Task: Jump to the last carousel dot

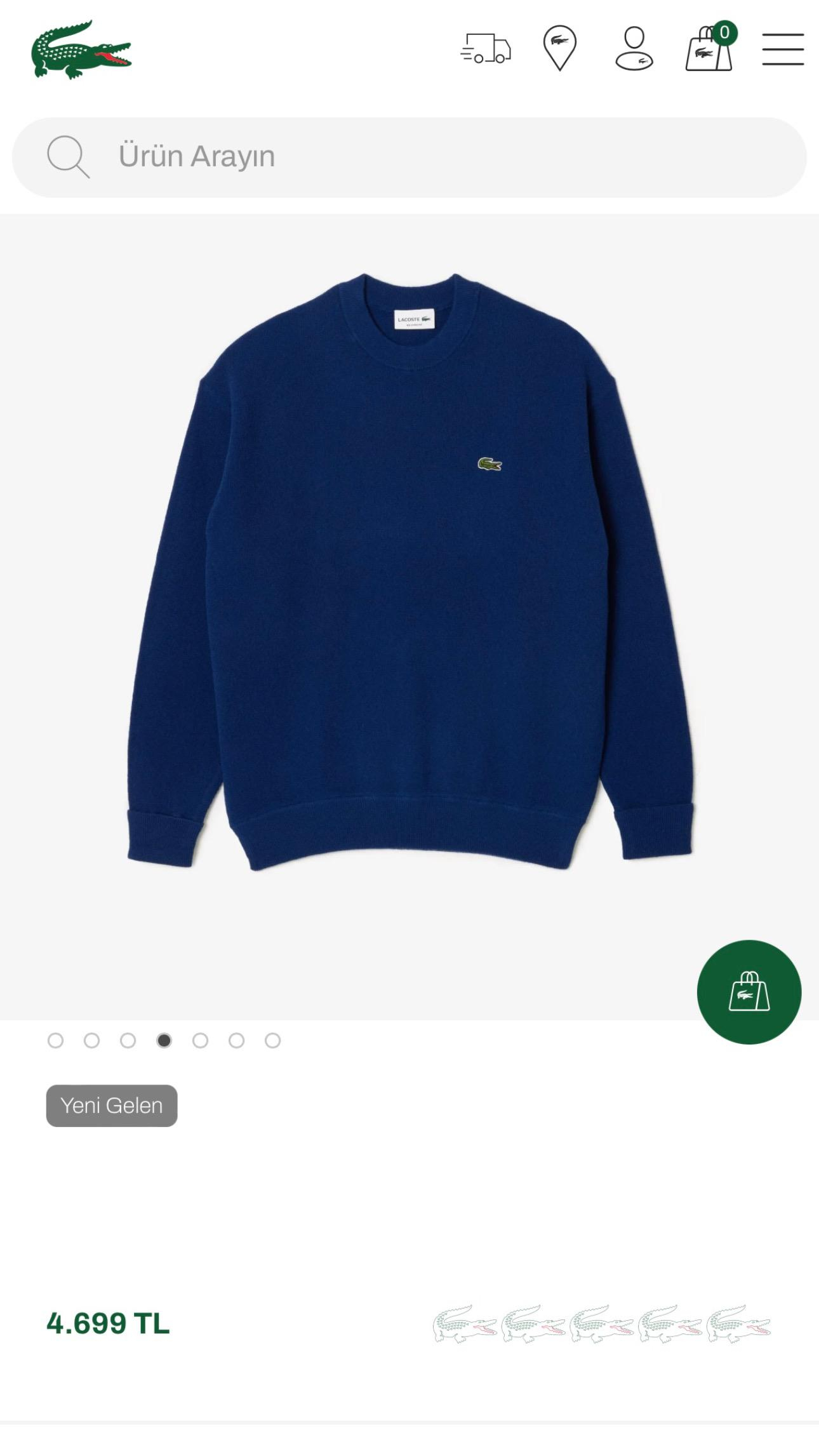Action: pos(273,1040)
